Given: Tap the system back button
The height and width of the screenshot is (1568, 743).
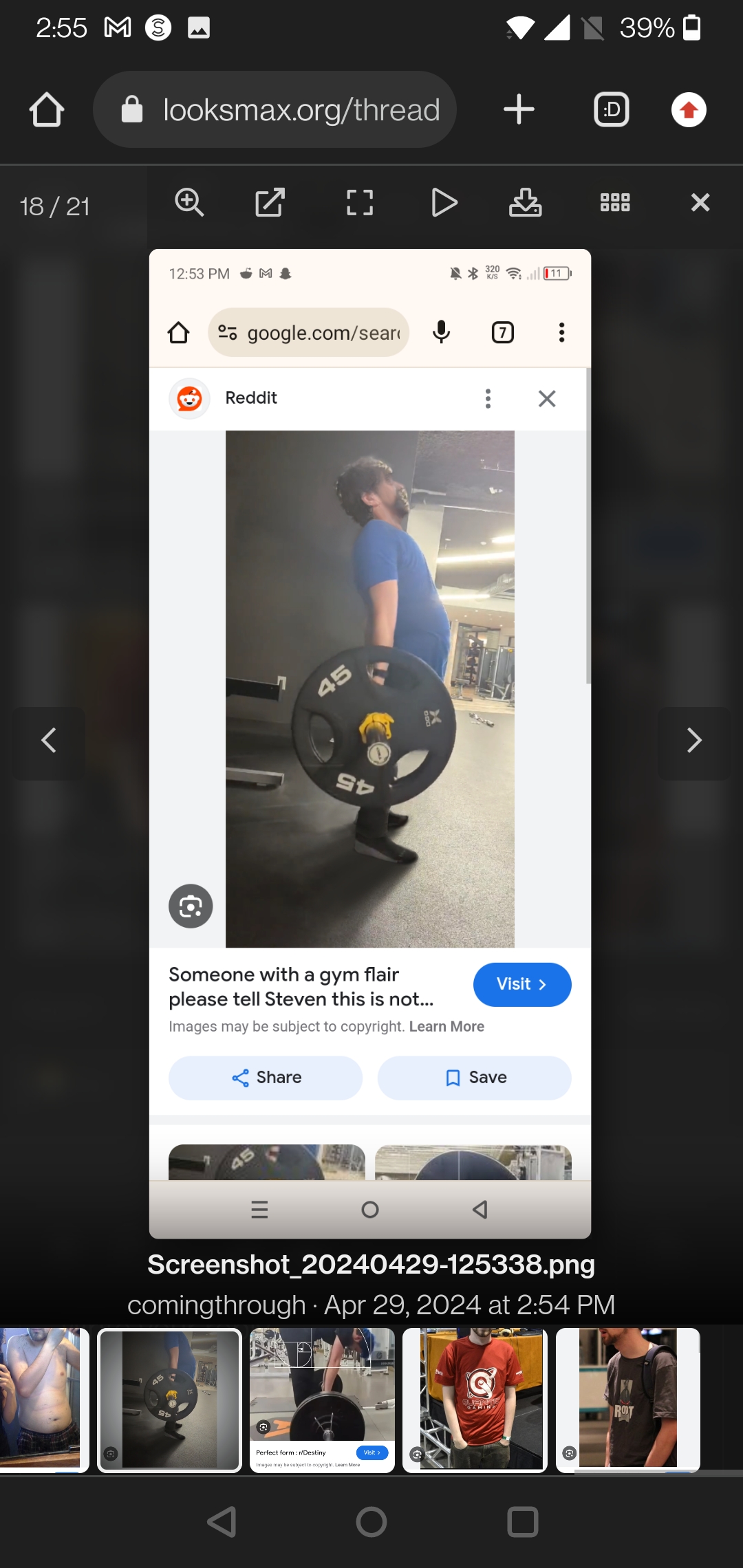Looking at the screenshot, I should tap(222, 1522).
